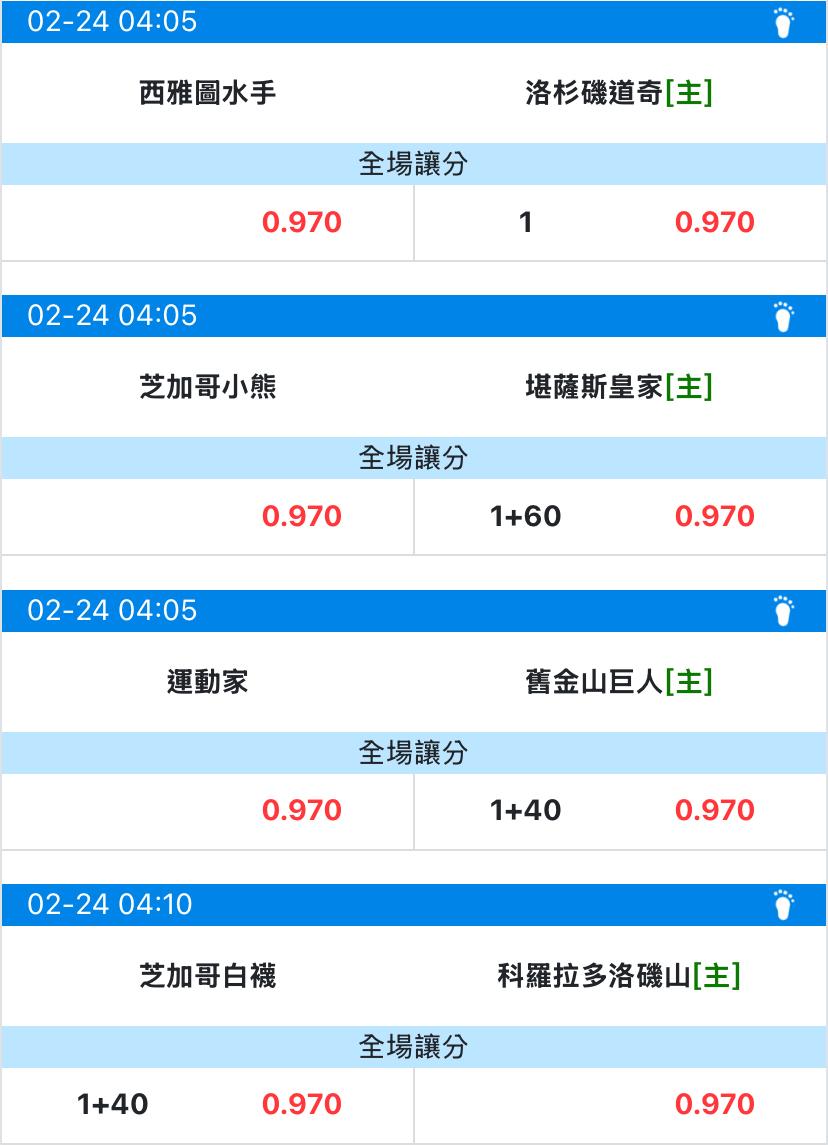
Task: Tap footprint icon on Mariners vs Dodgers header
Action: click(x=783, y=22)
